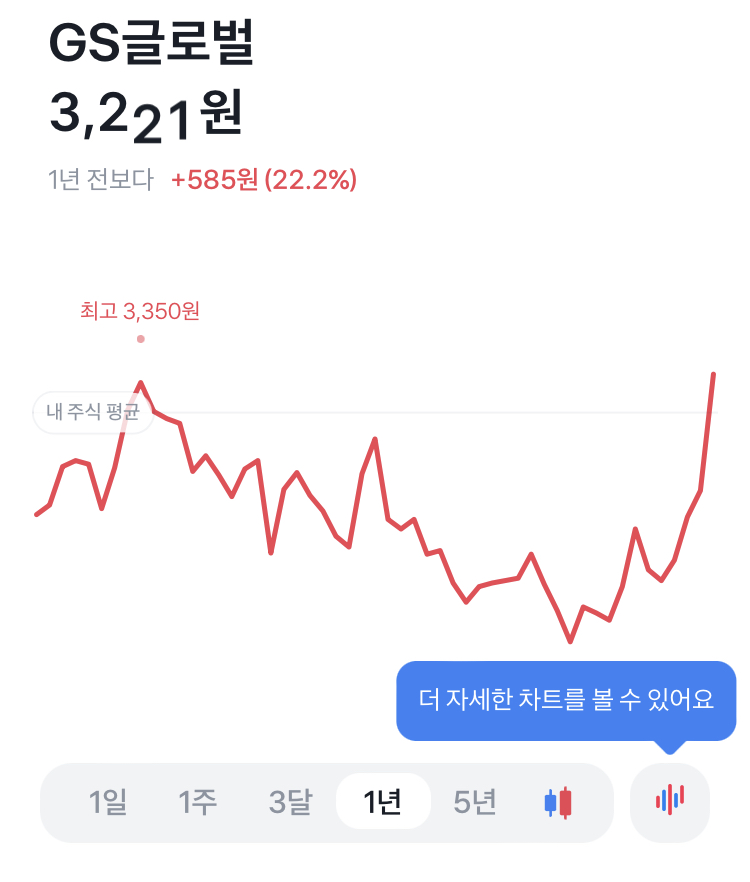Show the 3달 chart period
This screenshot has height=882, width=750.
(x=290, y=802)
